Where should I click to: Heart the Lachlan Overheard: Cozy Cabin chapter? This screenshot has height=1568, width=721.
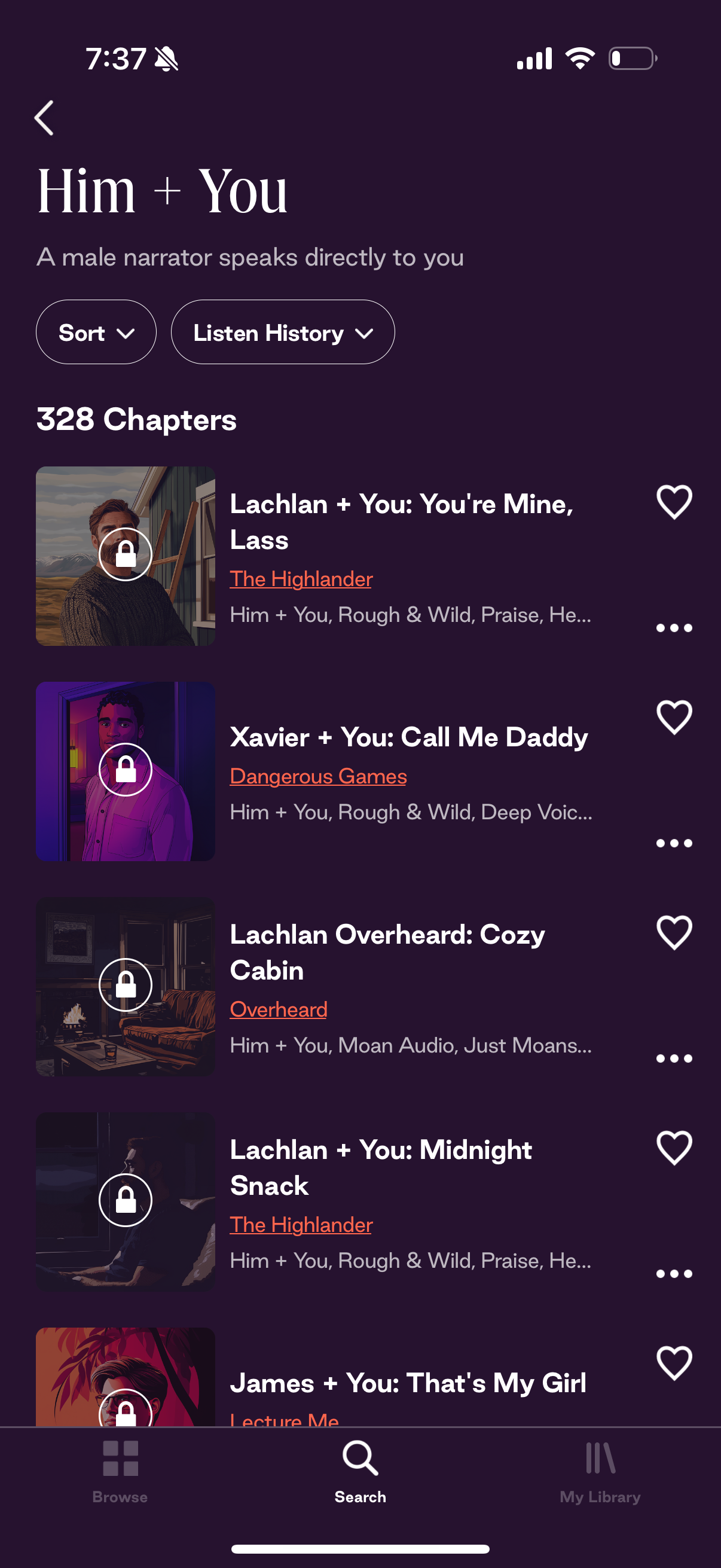[x=674, y=932]
